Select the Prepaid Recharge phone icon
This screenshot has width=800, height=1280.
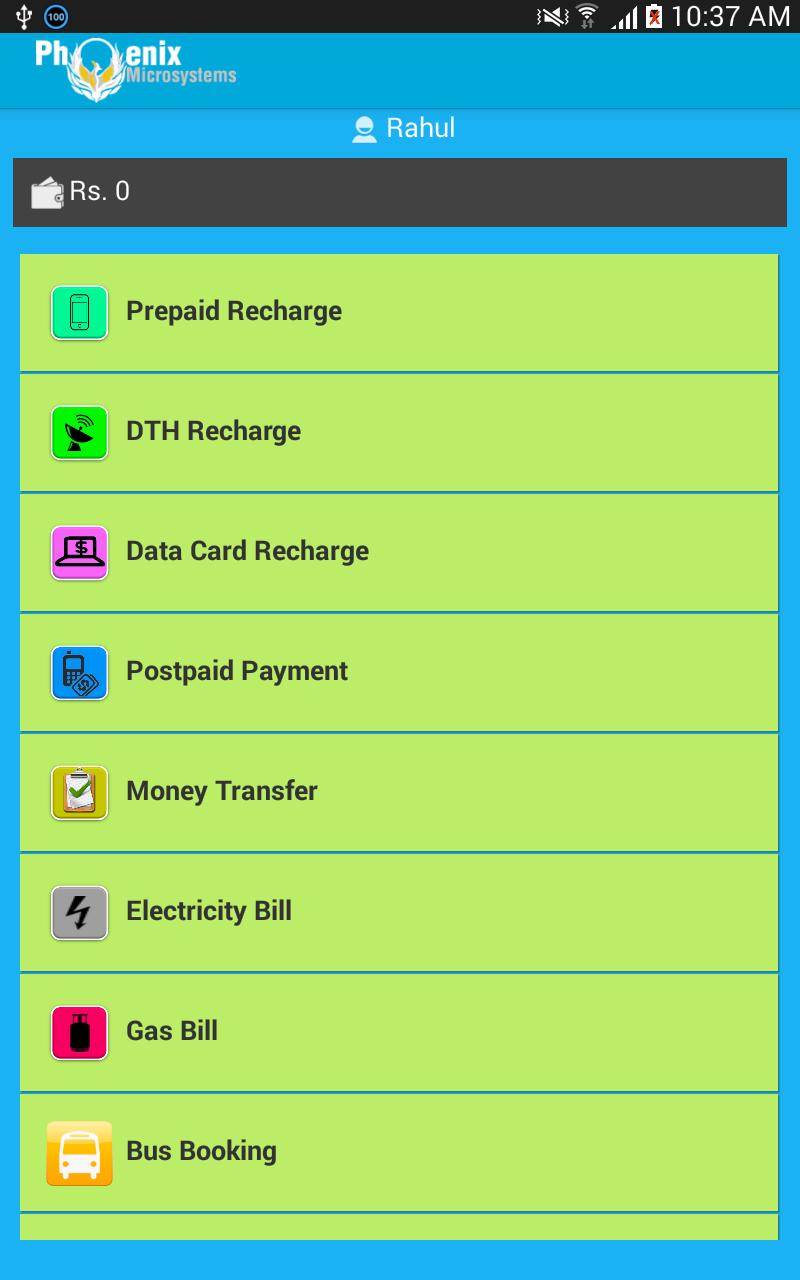[x=79, y=312]
